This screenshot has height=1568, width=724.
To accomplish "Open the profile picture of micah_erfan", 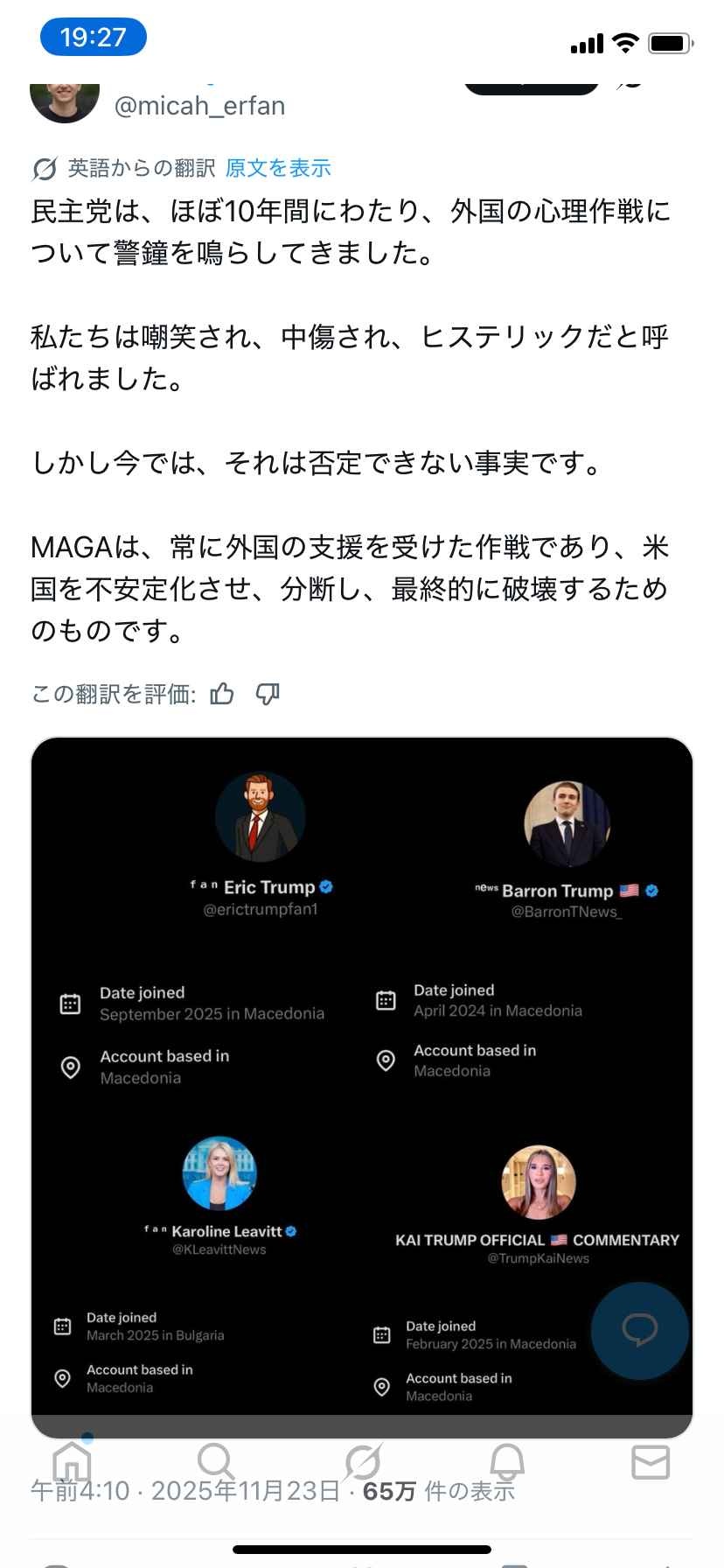I will click(x=65, y=101).
